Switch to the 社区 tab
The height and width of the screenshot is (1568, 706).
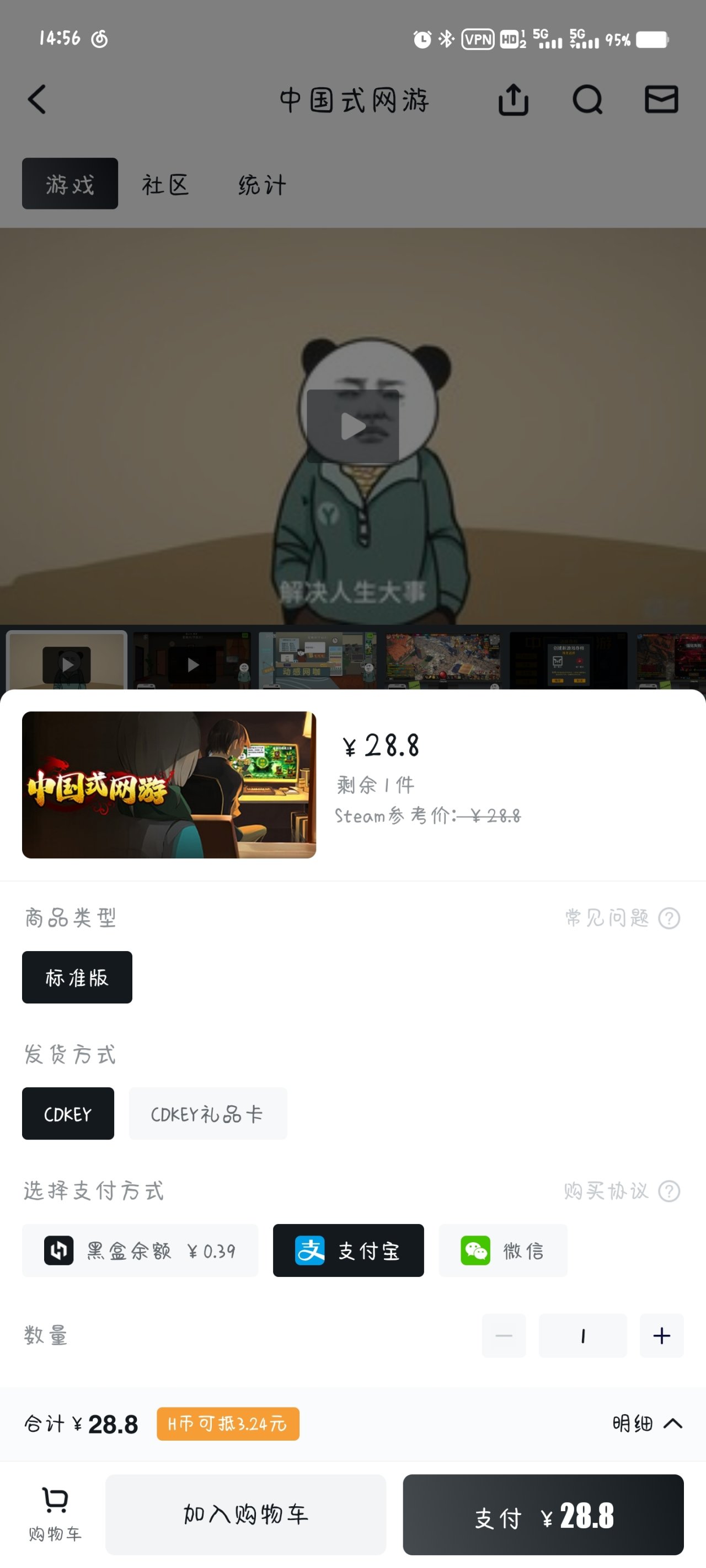click(x=165, y=184)
